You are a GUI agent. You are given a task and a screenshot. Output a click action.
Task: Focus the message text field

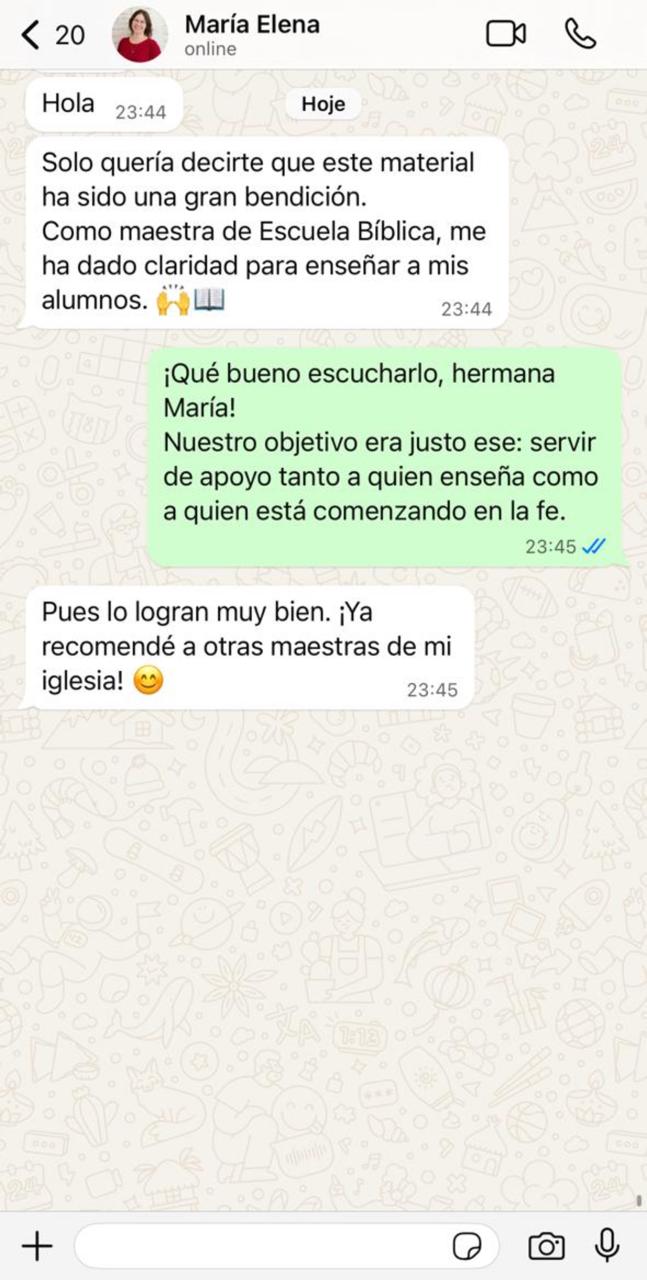coord(260,1246)
